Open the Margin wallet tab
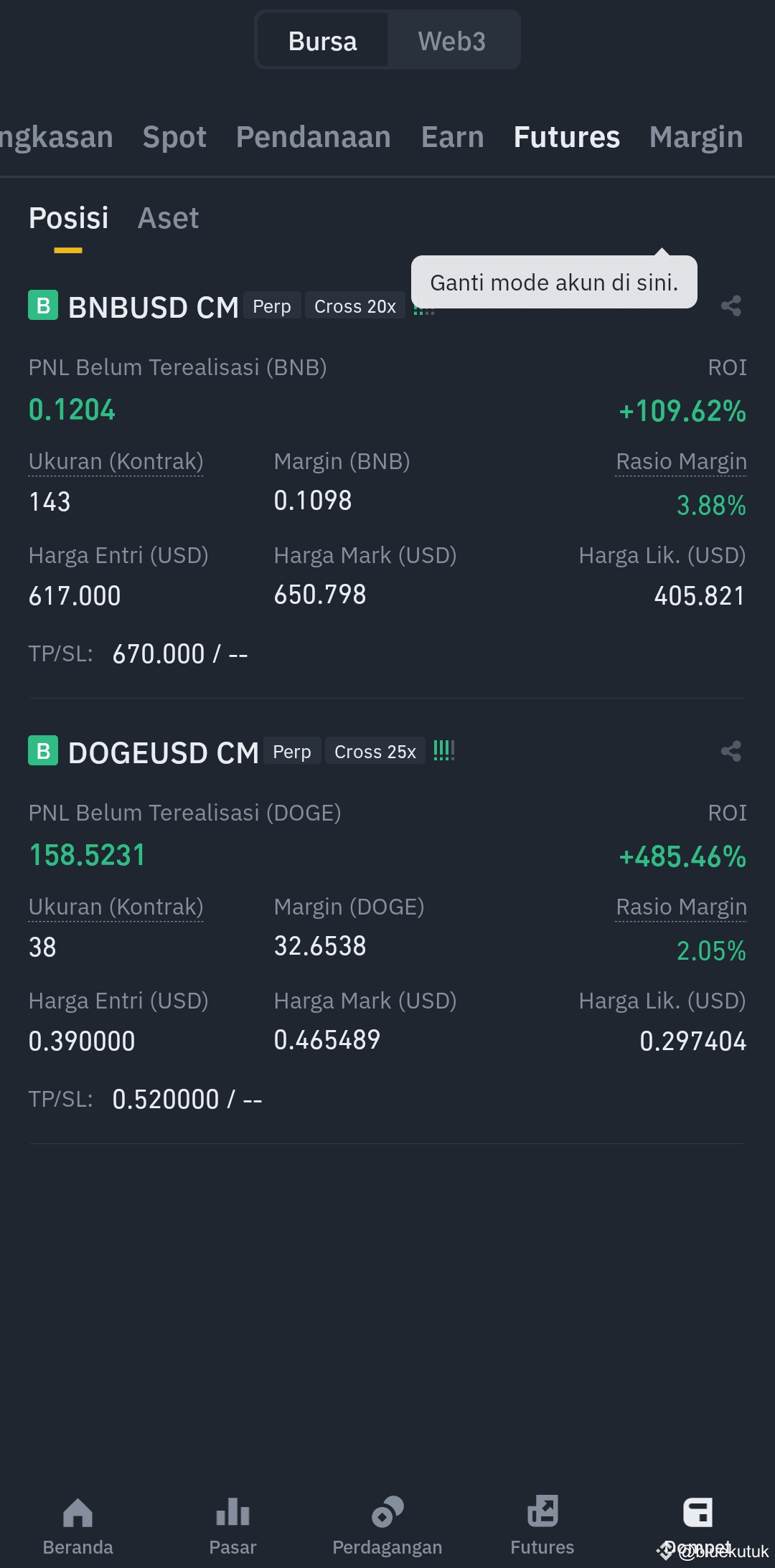The width and height of the screenshot is (775, 1568). (696, 137)
